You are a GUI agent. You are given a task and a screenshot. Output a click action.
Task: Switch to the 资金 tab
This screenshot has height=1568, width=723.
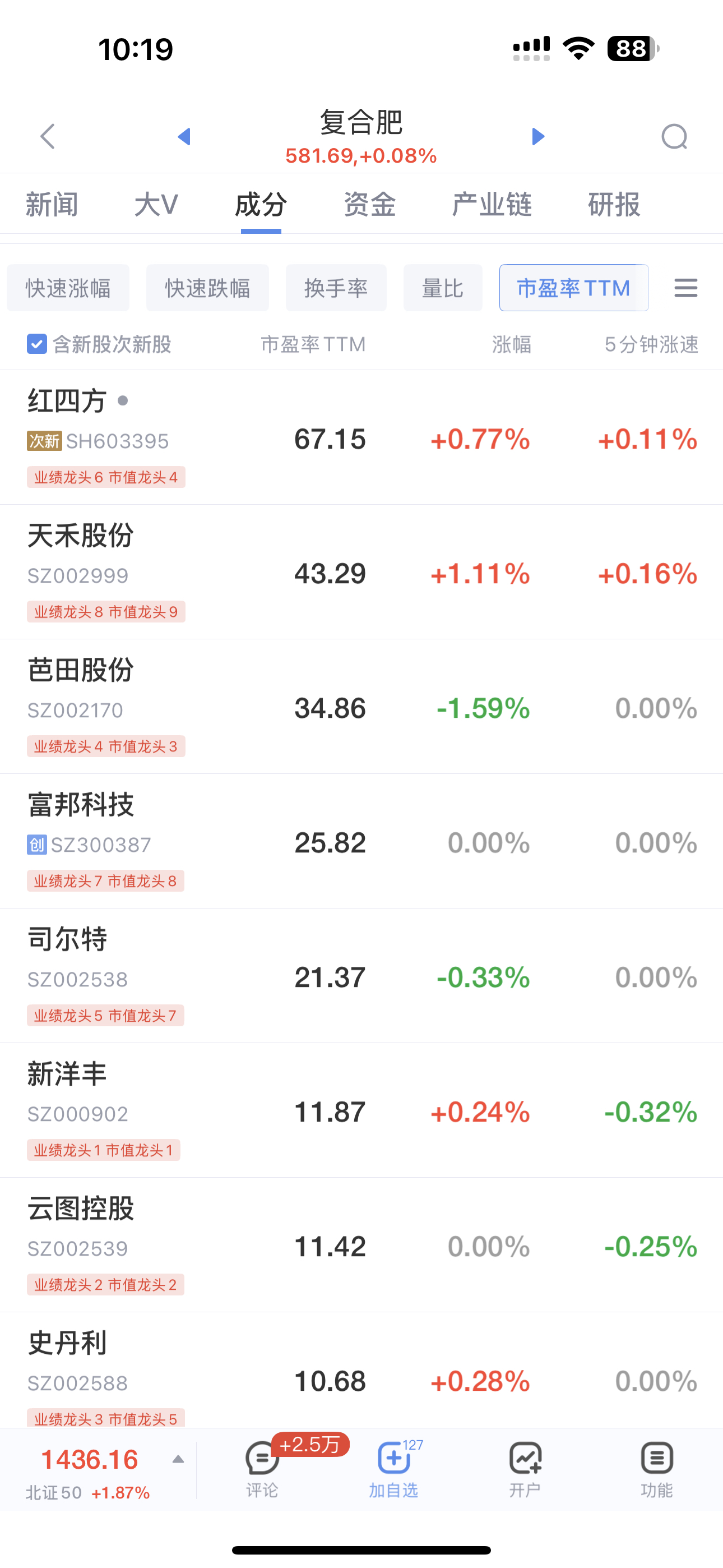369,205
